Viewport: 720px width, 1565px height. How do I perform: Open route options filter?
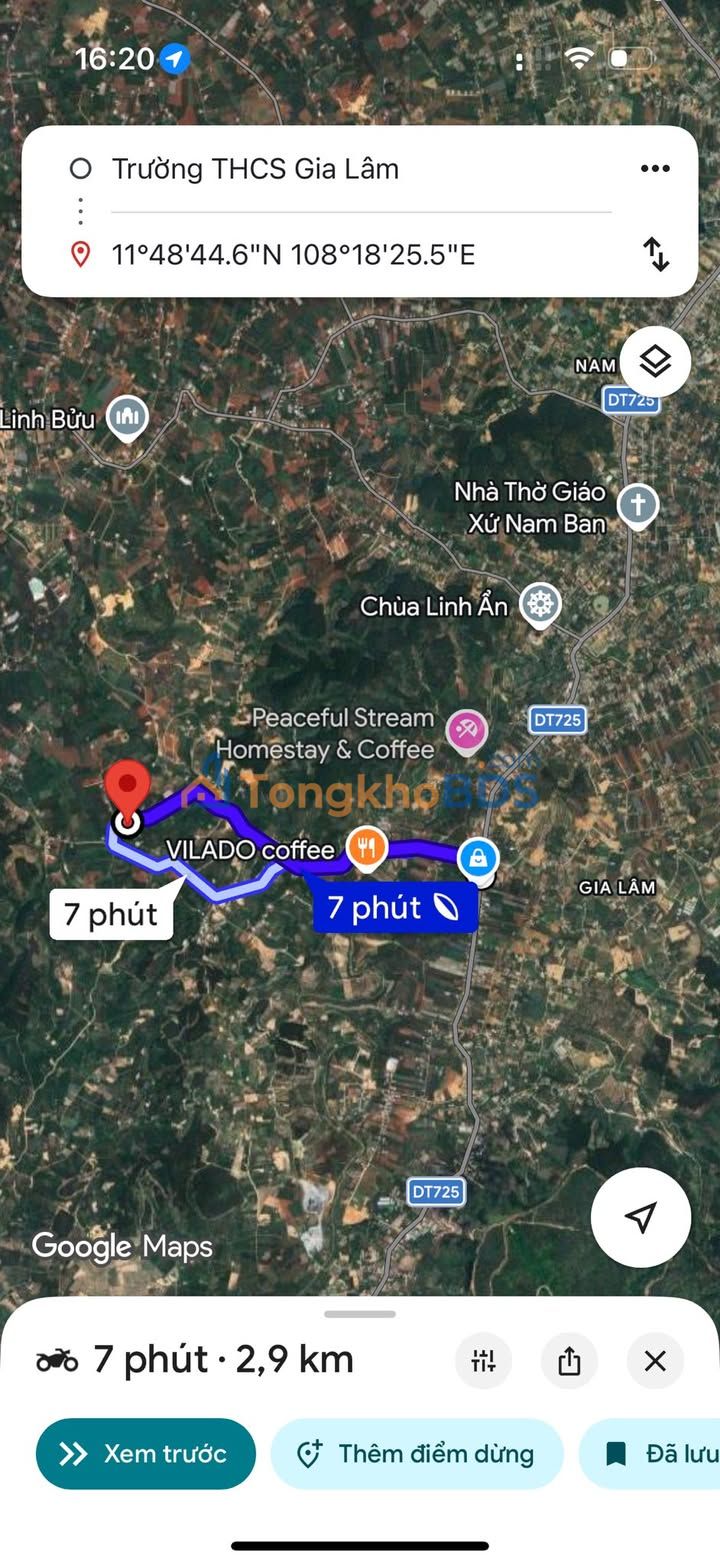483,1360
